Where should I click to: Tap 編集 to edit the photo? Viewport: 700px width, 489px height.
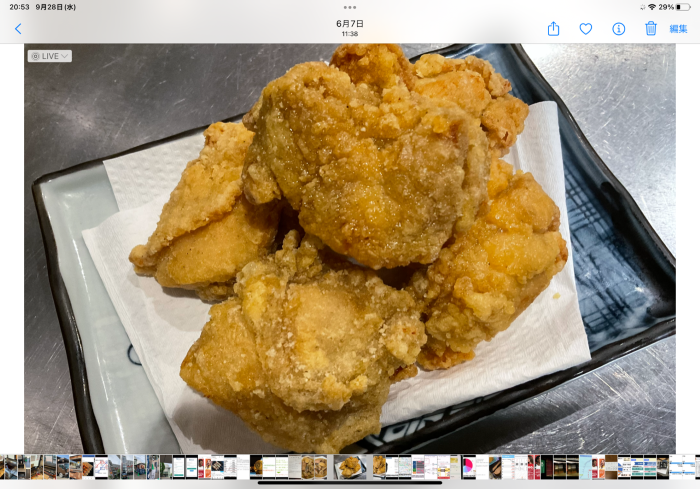click(x=679, y=29)
